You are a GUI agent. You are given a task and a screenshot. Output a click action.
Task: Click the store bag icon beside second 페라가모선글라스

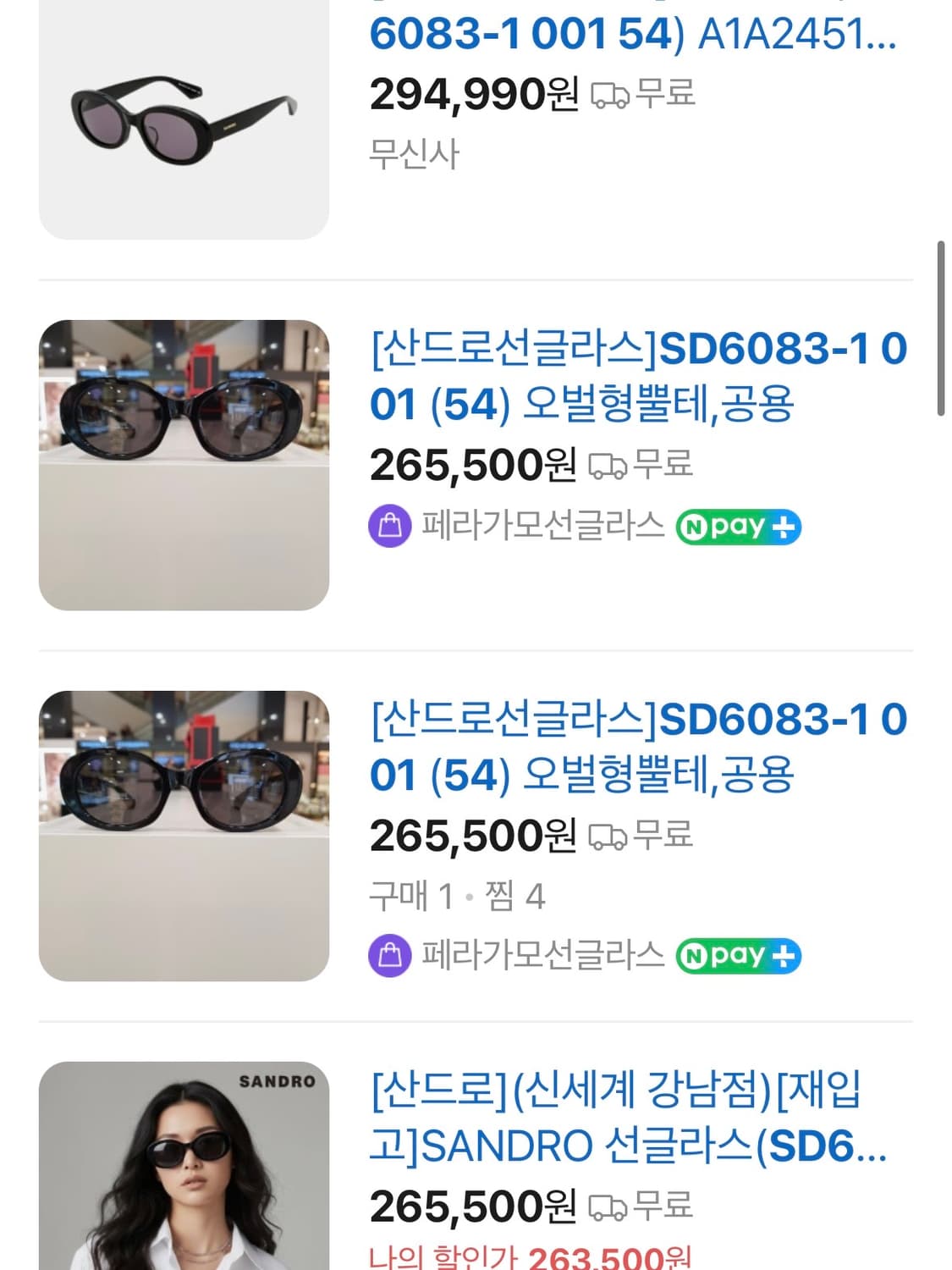pyautogui.click(x=391, y=956)
